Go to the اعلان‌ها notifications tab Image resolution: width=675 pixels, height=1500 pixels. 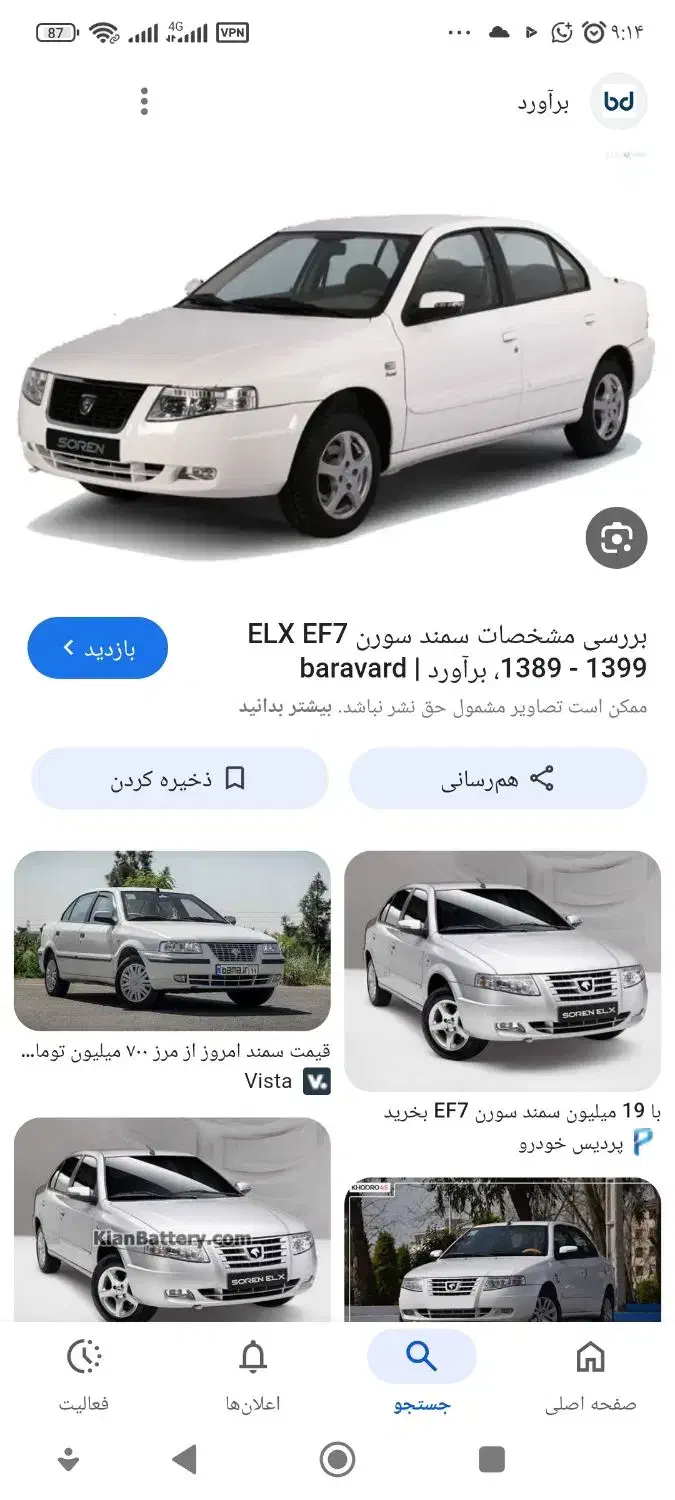point(253,1376)
